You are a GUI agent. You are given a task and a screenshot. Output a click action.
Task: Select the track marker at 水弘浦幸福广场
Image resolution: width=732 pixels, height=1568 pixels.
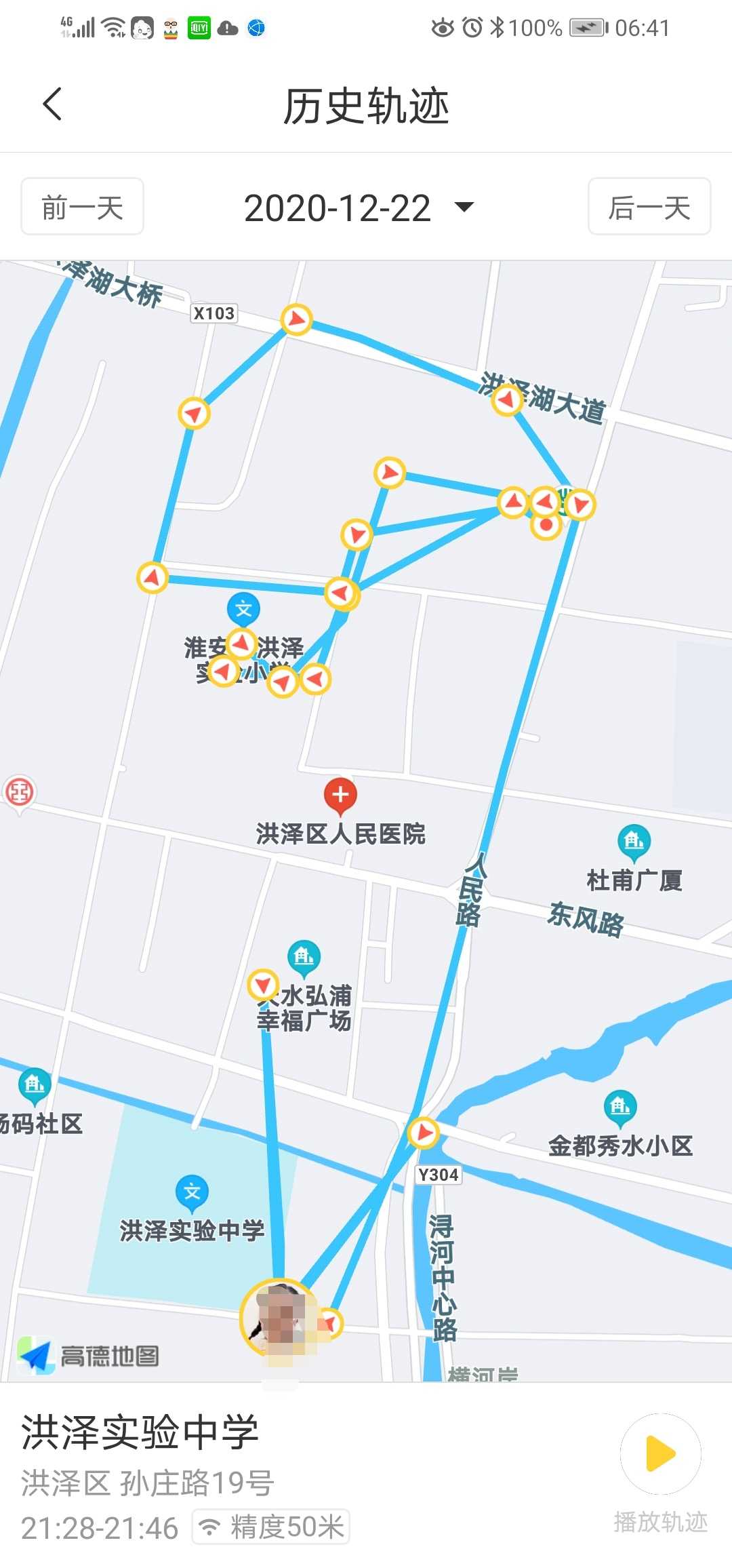tap(263, 985)
